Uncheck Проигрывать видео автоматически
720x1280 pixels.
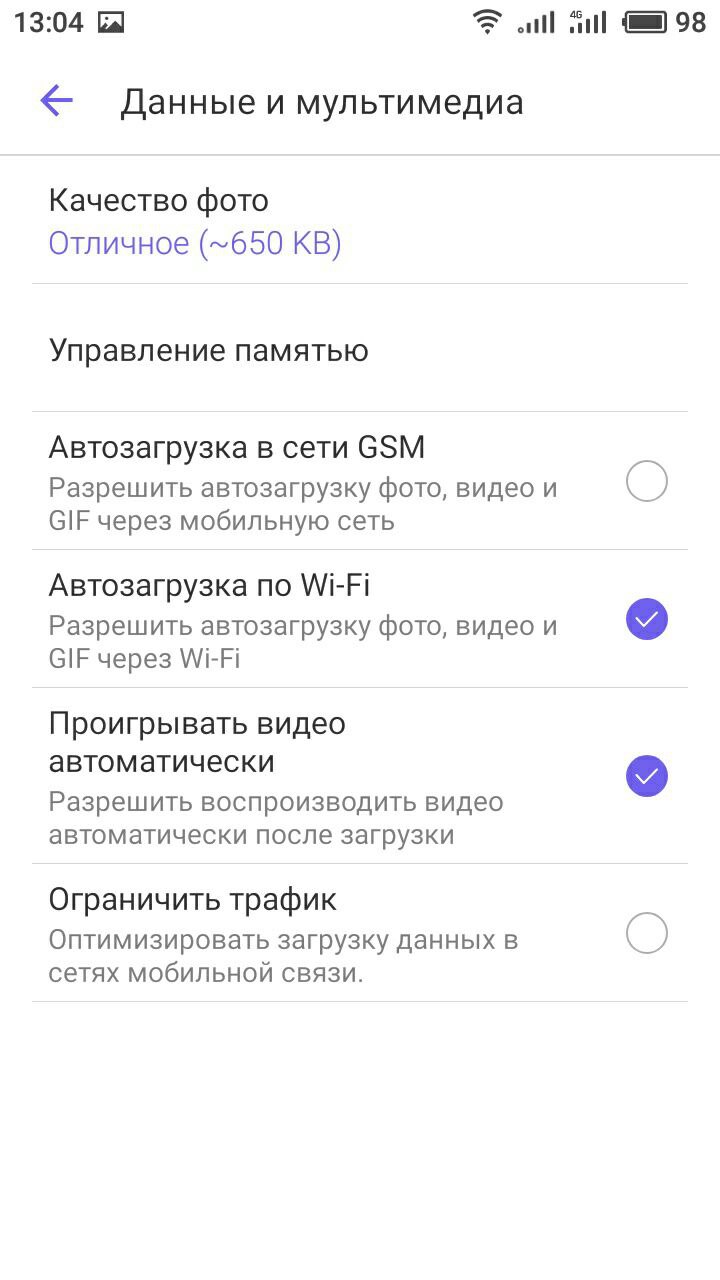(x=647, y=776)
